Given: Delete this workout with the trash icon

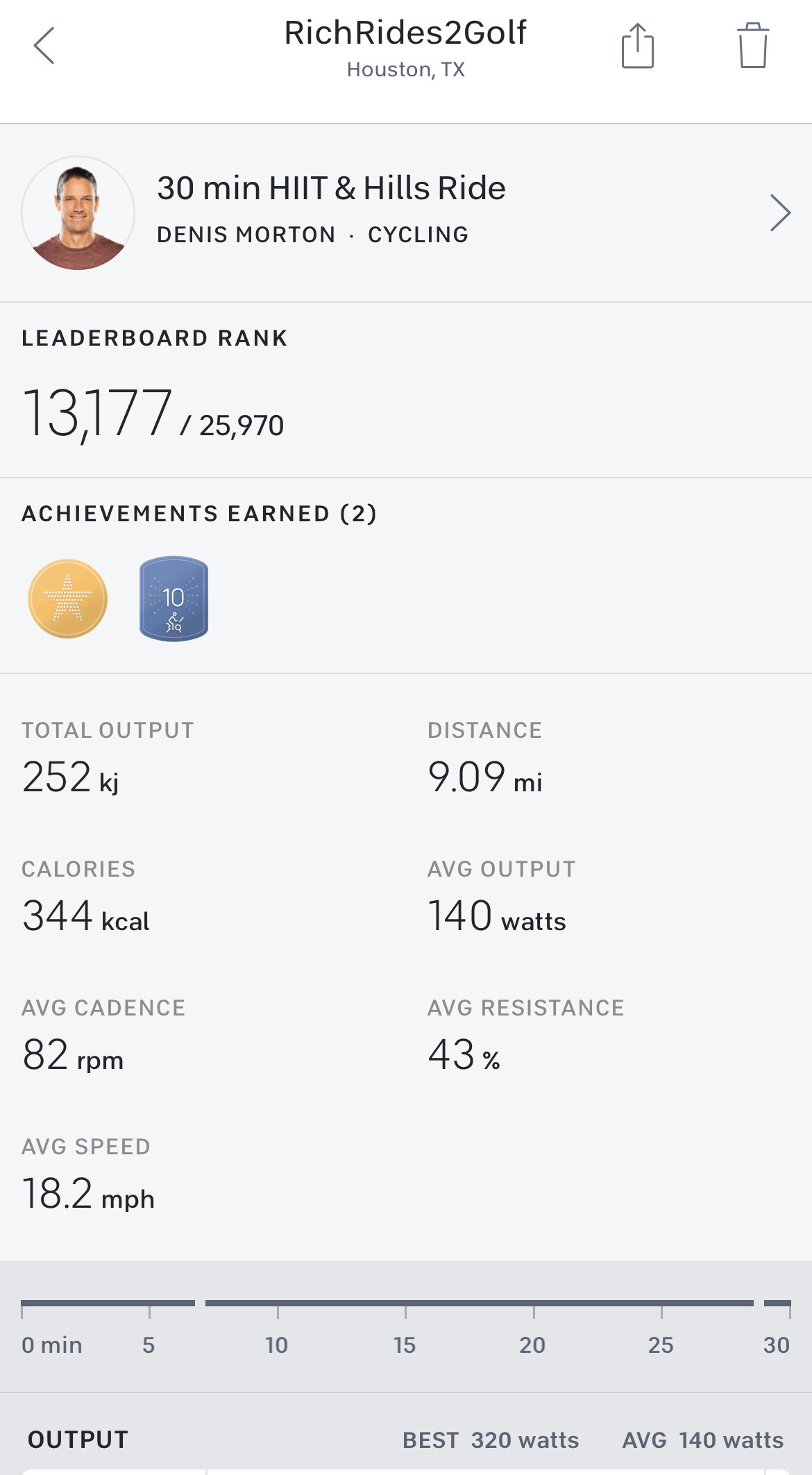Looking at the screenshot, I should 752,47.
